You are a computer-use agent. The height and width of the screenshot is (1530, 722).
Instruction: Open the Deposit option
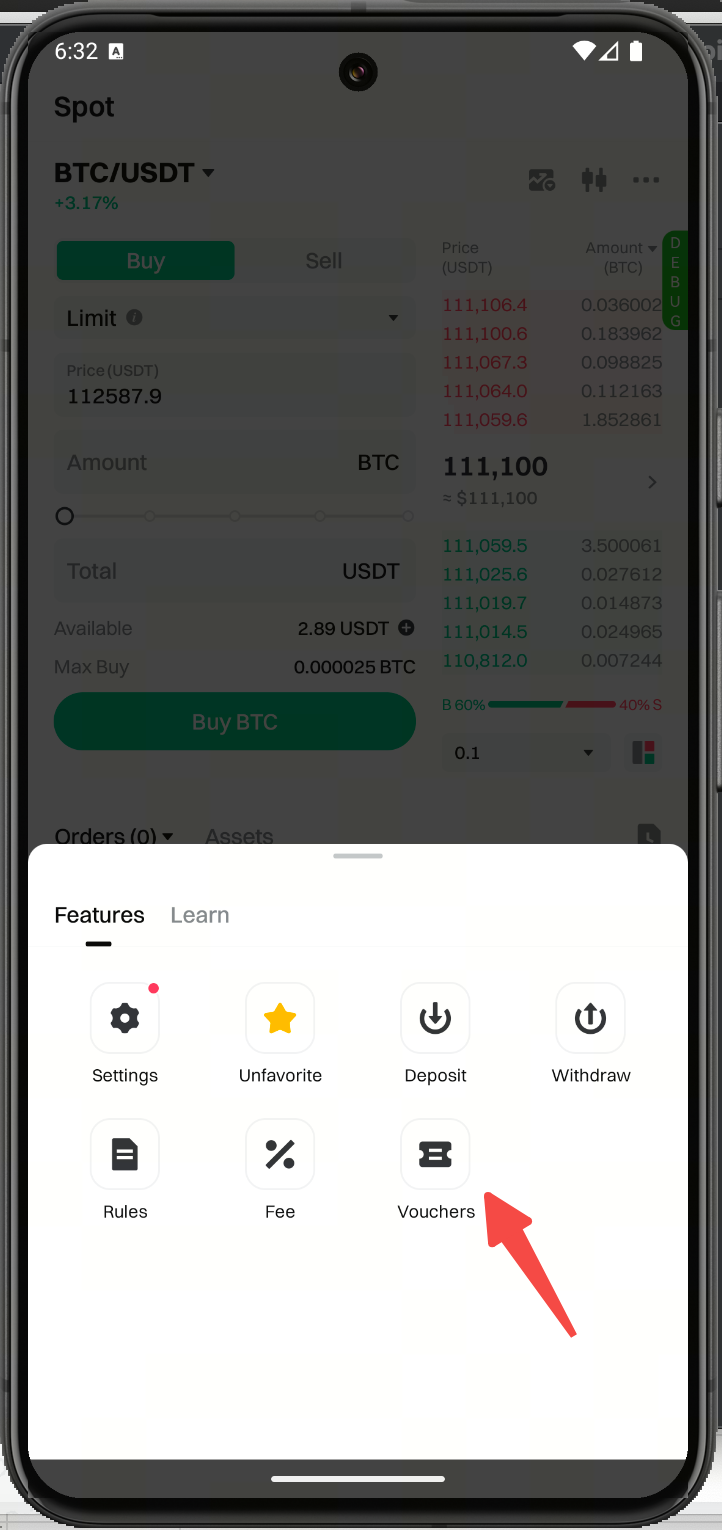[435, 1018]
